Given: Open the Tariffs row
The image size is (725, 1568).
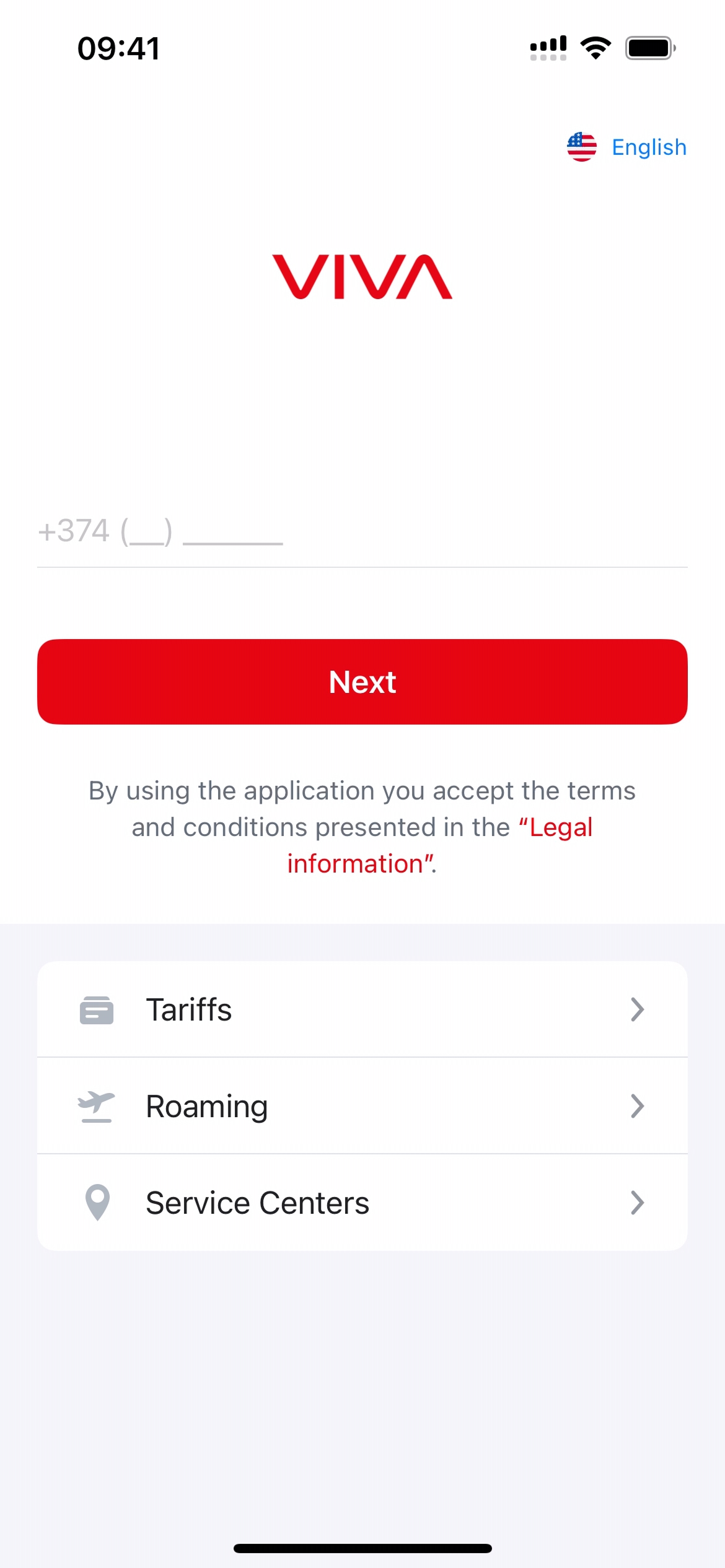Looking at the screenshot, I should click(x=362, y=1009).
